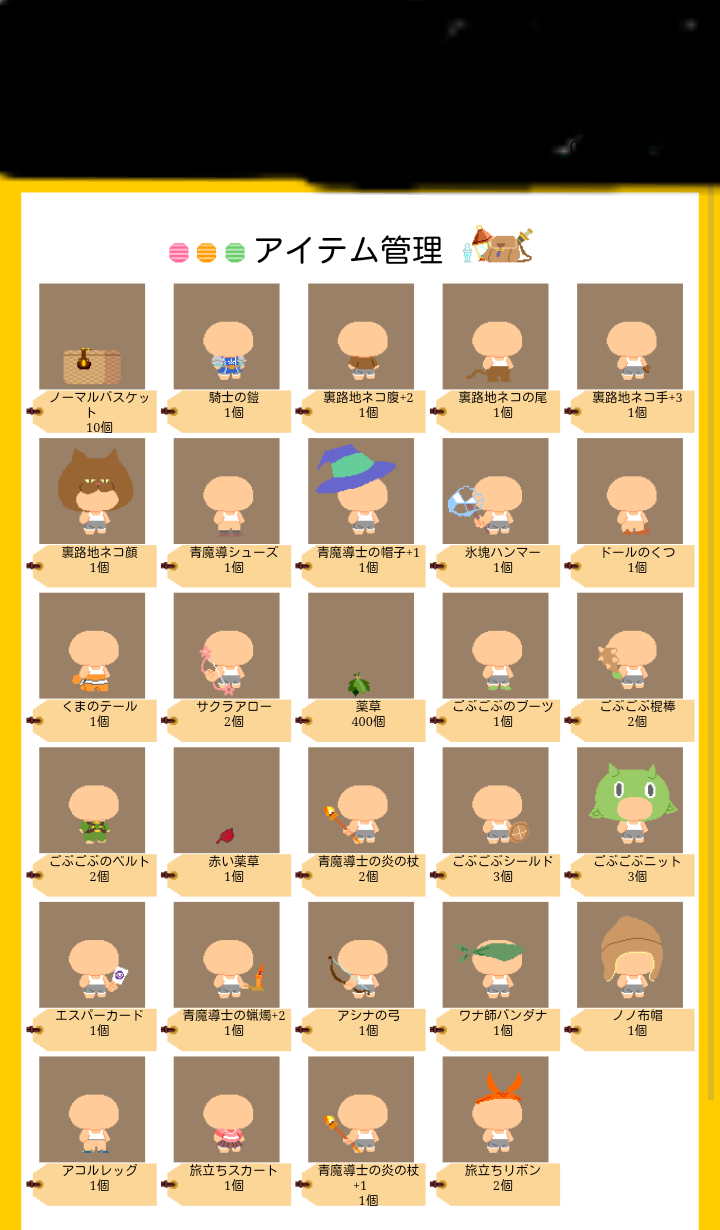720x1230 pixels.
Task: Open the 裏路地ネコの尾 item
Action: coord(495,336)
